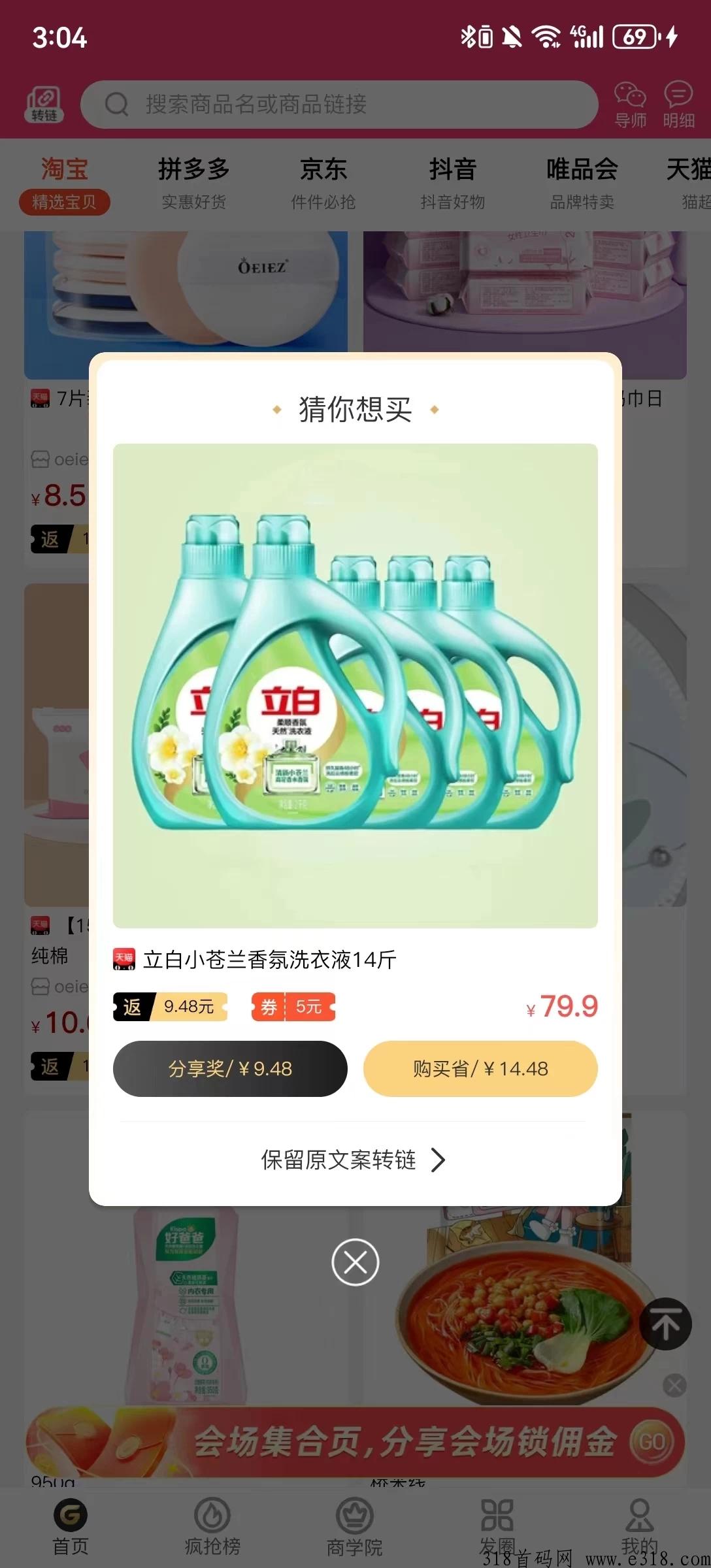
Task: Open the 导师 WeChat icon
Action: tap(630, 105)
